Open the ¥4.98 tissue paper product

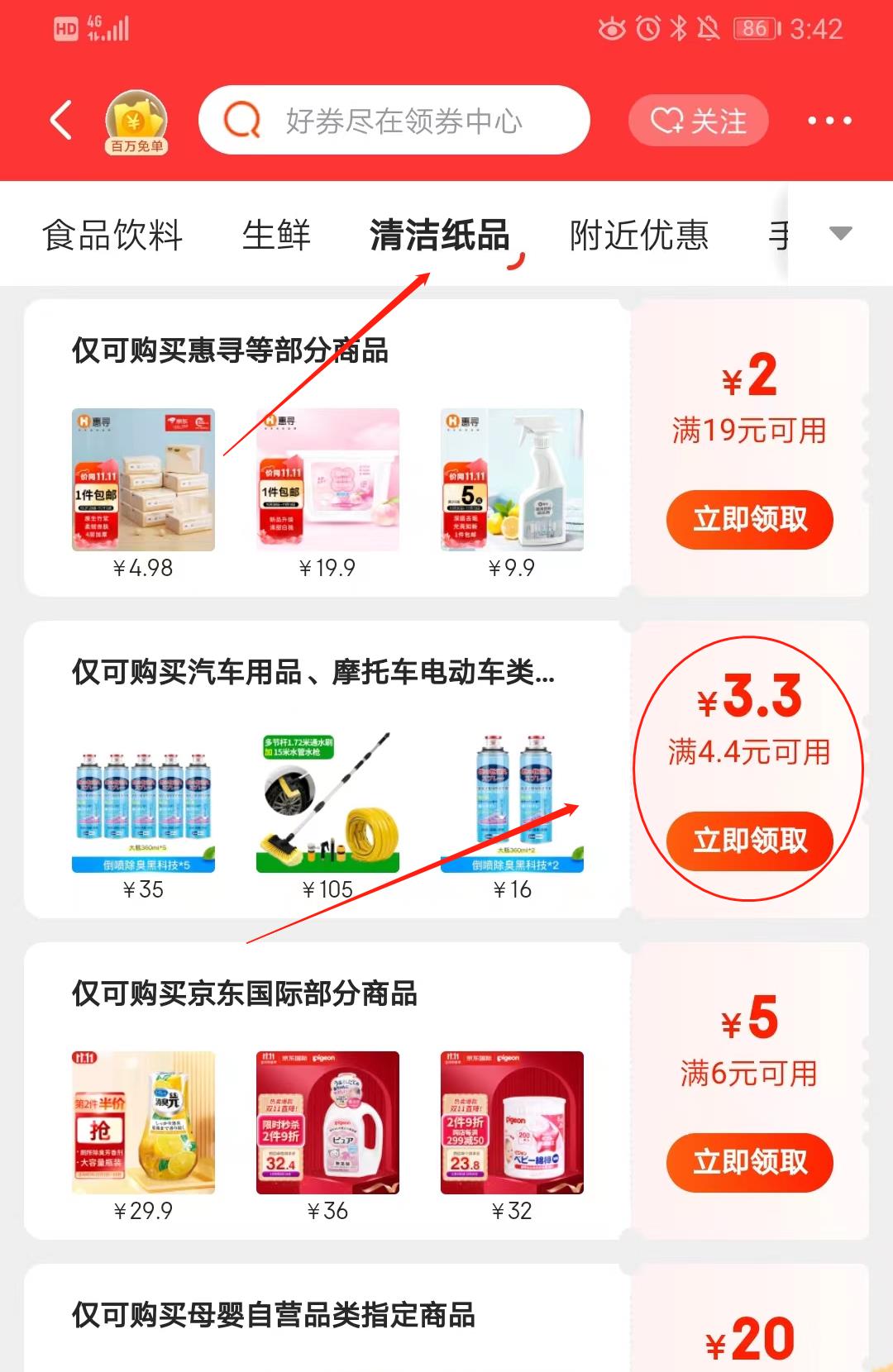143,480
